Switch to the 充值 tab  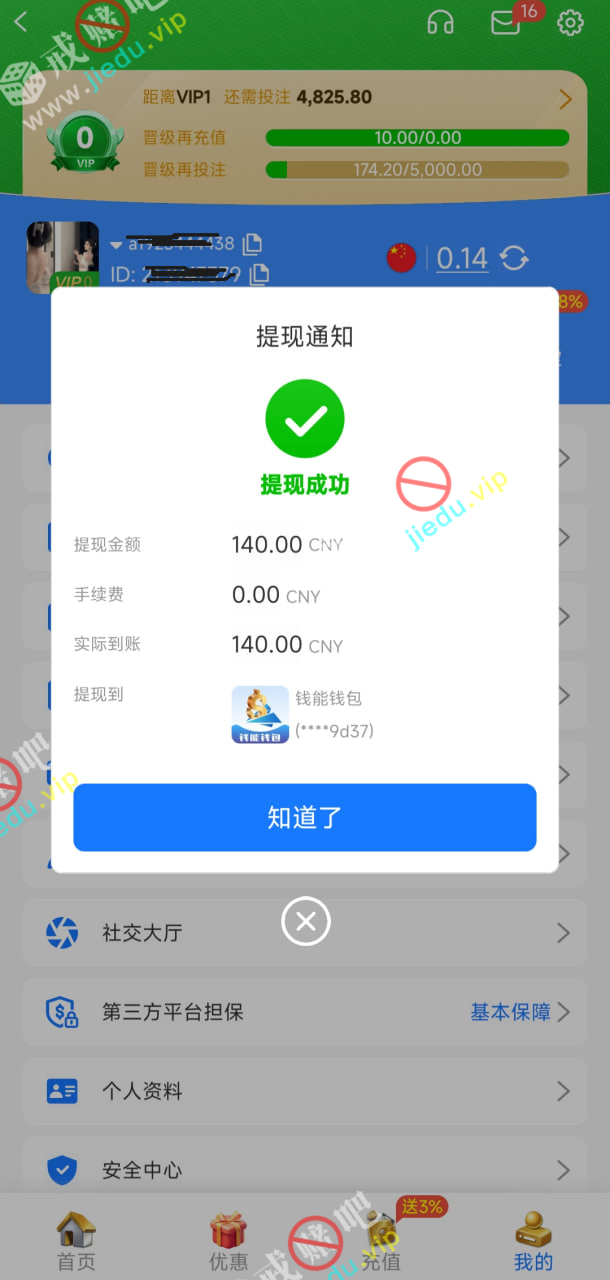(x=381, y=1240)
